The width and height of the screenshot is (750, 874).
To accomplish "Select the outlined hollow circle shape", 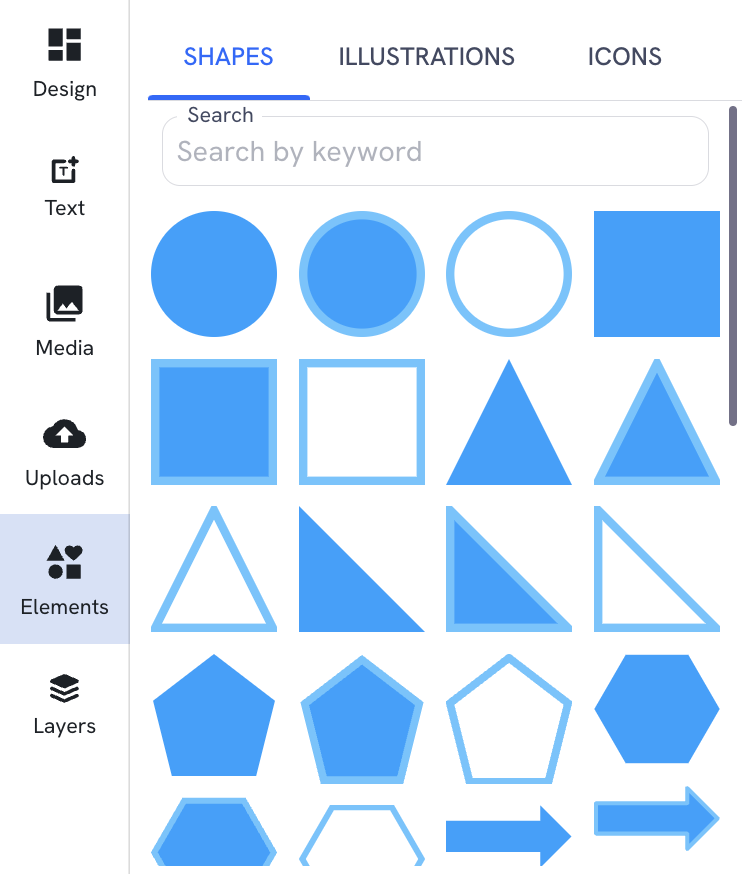I will [509, 274].
